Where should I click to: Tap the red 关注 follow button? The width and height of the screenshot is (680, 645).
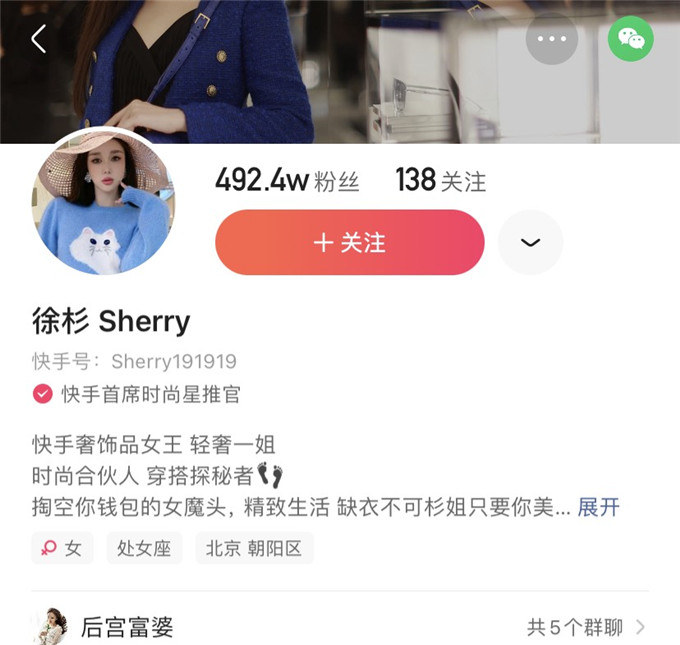tap(349, 243)
